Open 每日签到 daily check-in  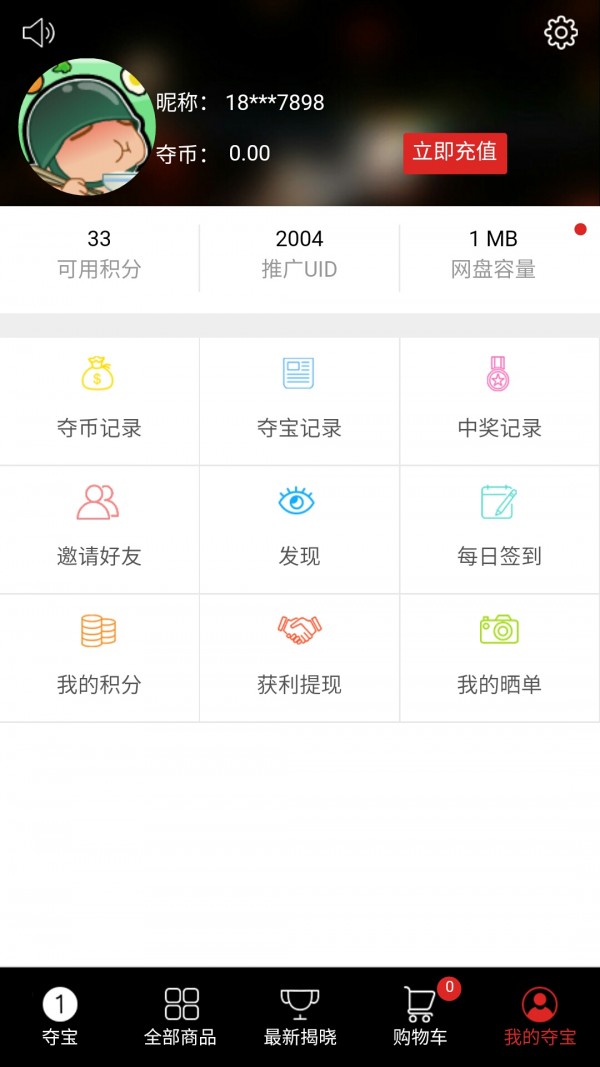[x=499, y=529]
